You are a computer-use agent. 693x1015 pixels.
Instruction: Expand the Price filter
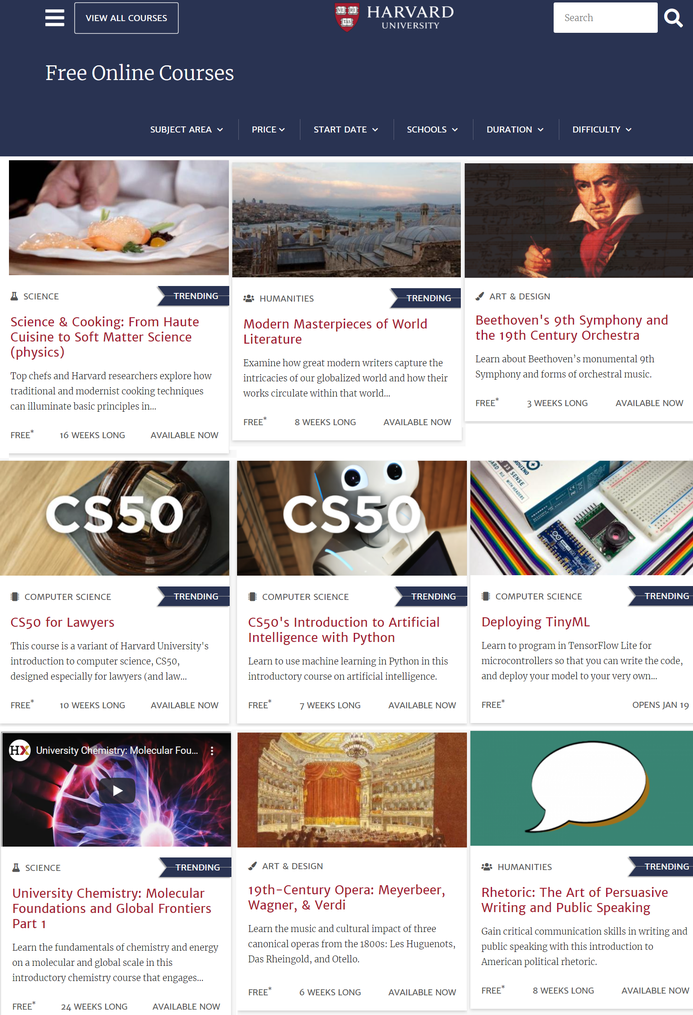[268, 129]
